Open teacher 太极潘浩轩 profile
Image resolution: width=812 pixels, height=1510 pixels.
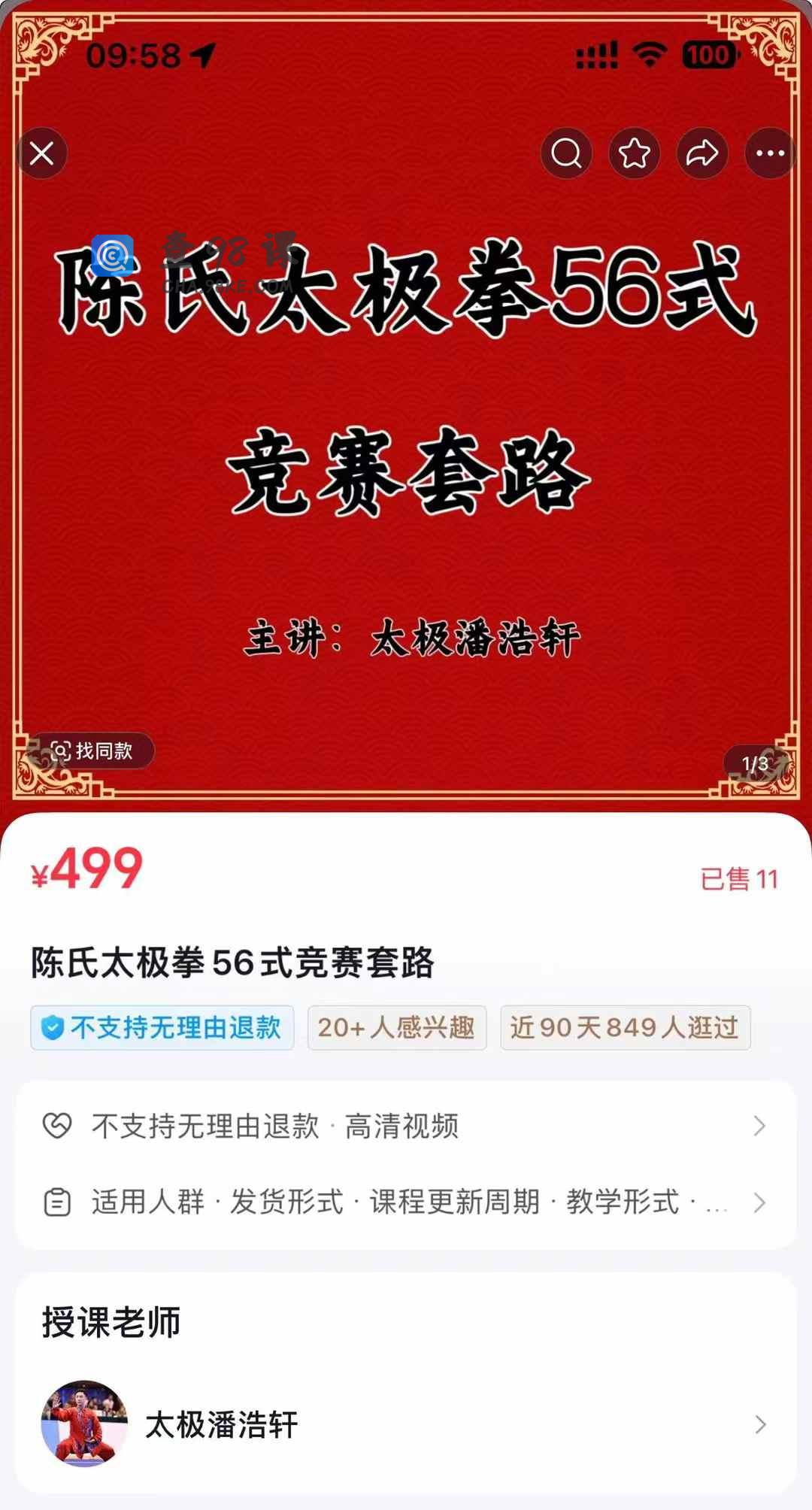pos(406,1424)
